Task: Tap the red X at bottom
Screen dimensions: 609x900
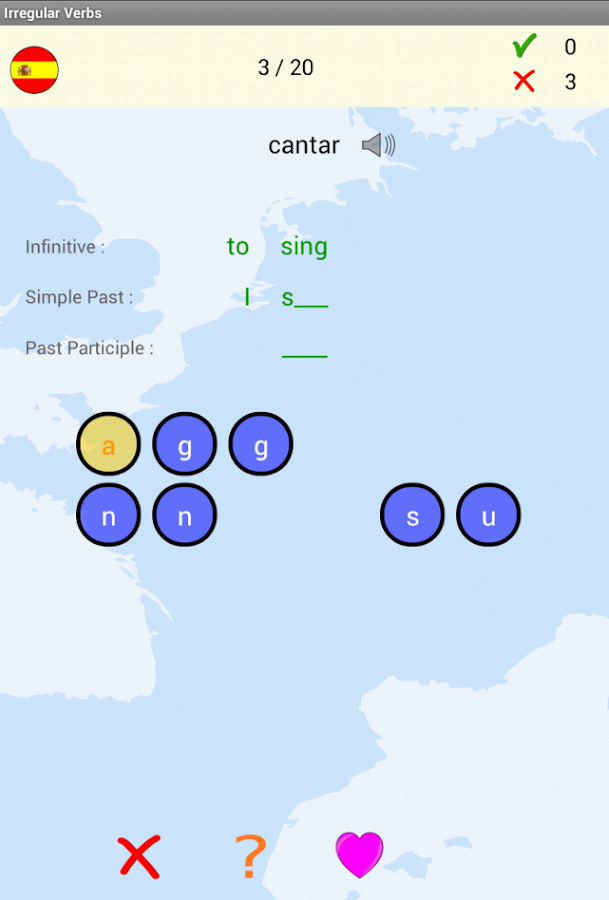Action: click(x=139, y=857)
